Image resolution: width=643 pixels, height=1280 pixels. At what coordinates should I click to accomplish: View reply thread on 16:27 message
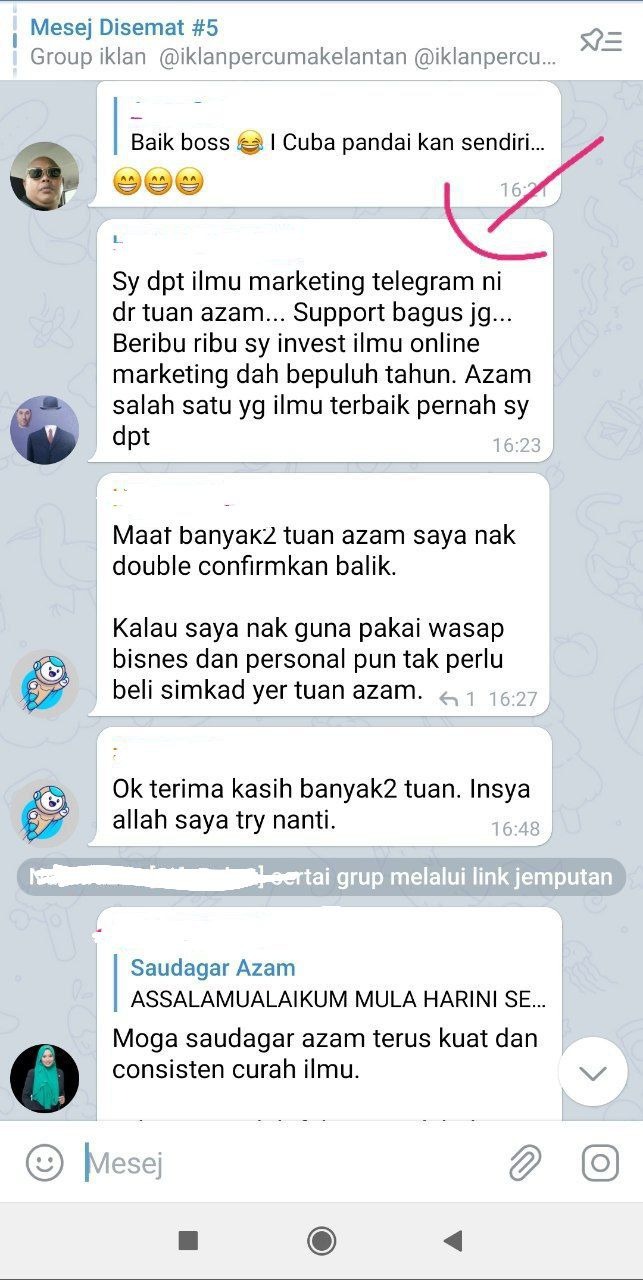[x=458, y=699]
